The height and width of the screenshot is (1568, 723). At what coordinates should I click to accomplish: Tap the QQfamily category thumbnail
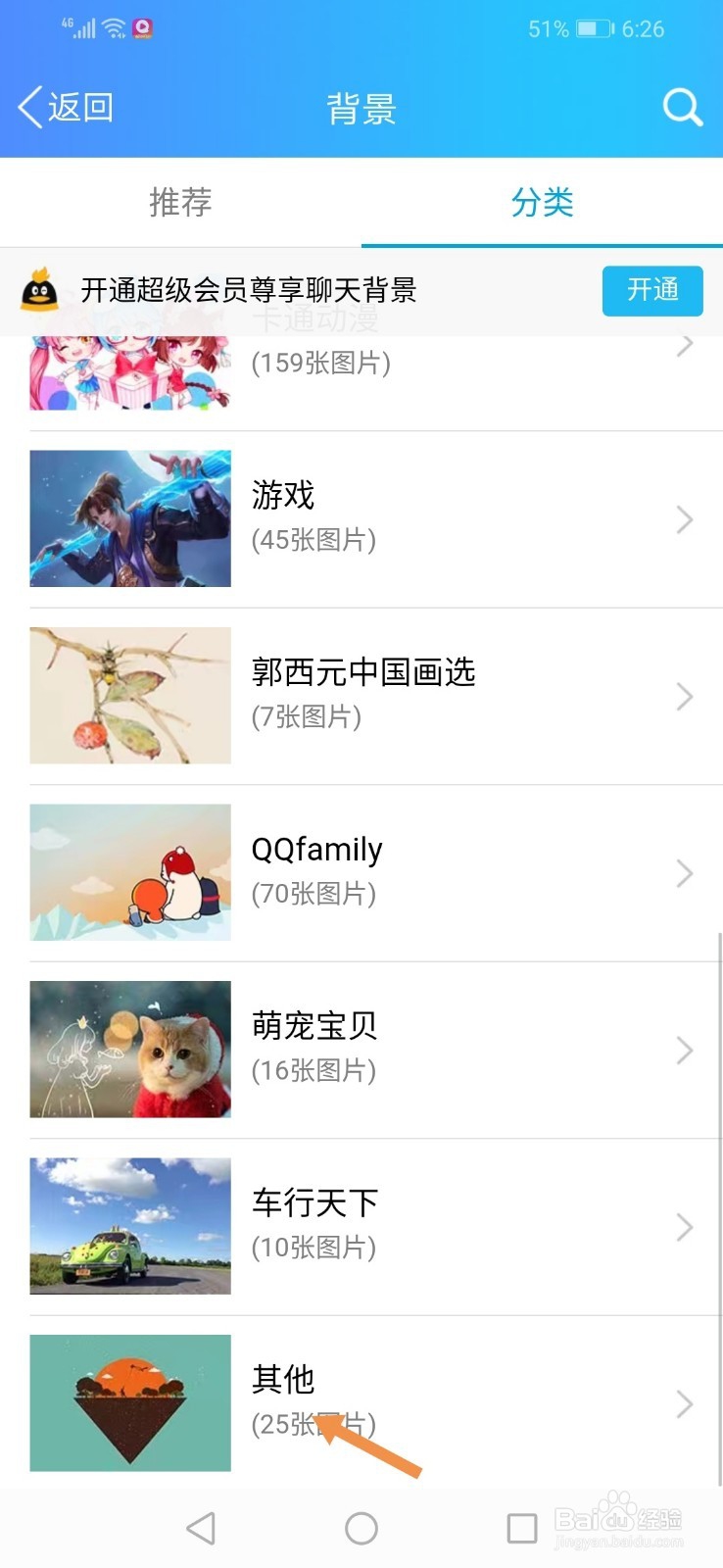coord(129,872)
